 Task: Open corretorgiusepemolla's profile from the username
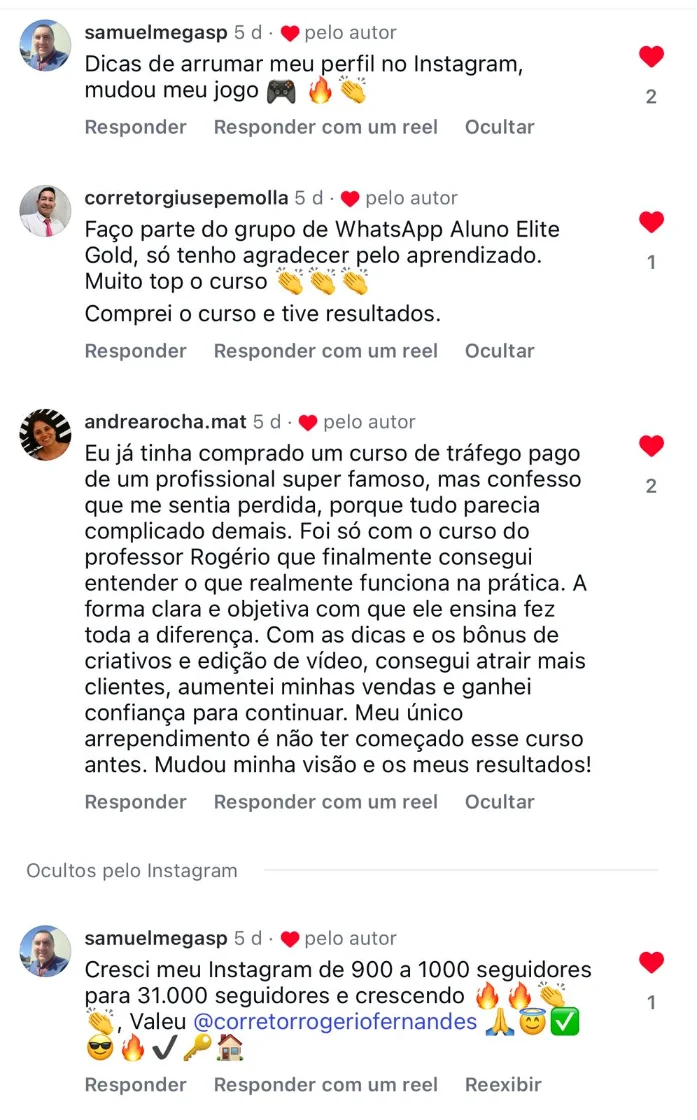click(x=186, y=198)
